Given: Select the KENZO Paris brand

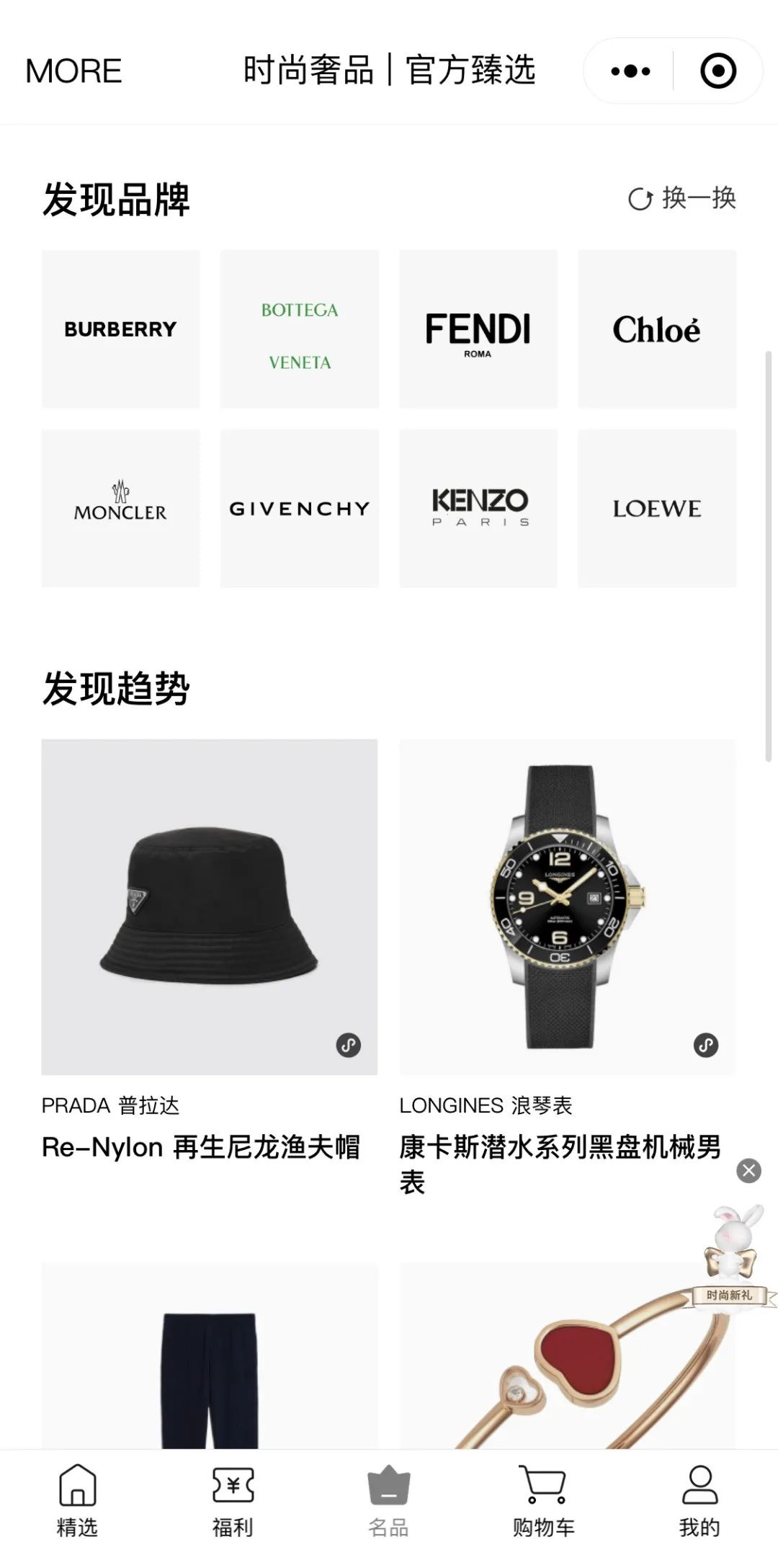Looking at the screenshot, I should point(478,508).
